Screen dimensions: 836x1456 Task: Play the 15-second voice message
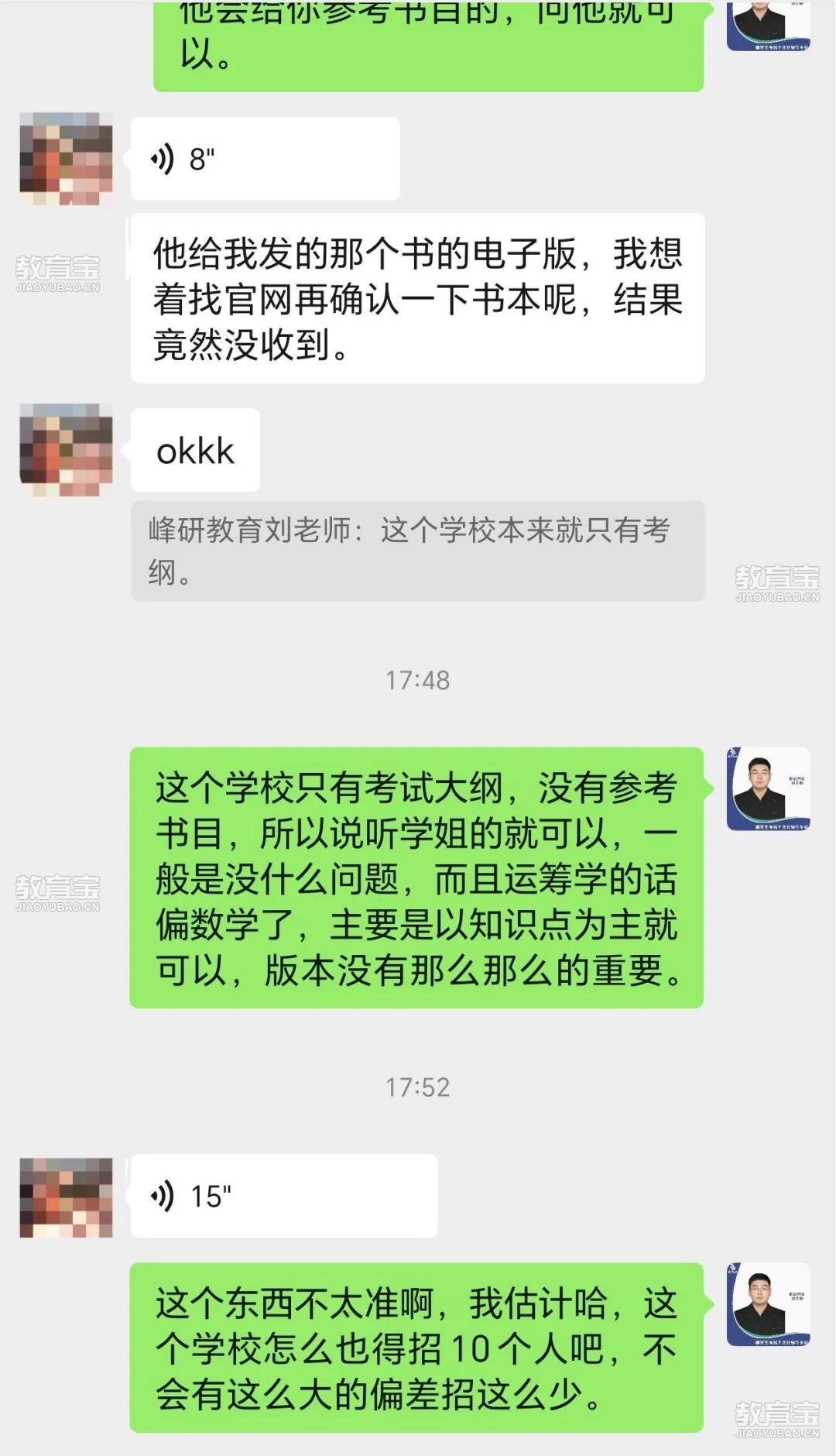[x=283, y=1196]
